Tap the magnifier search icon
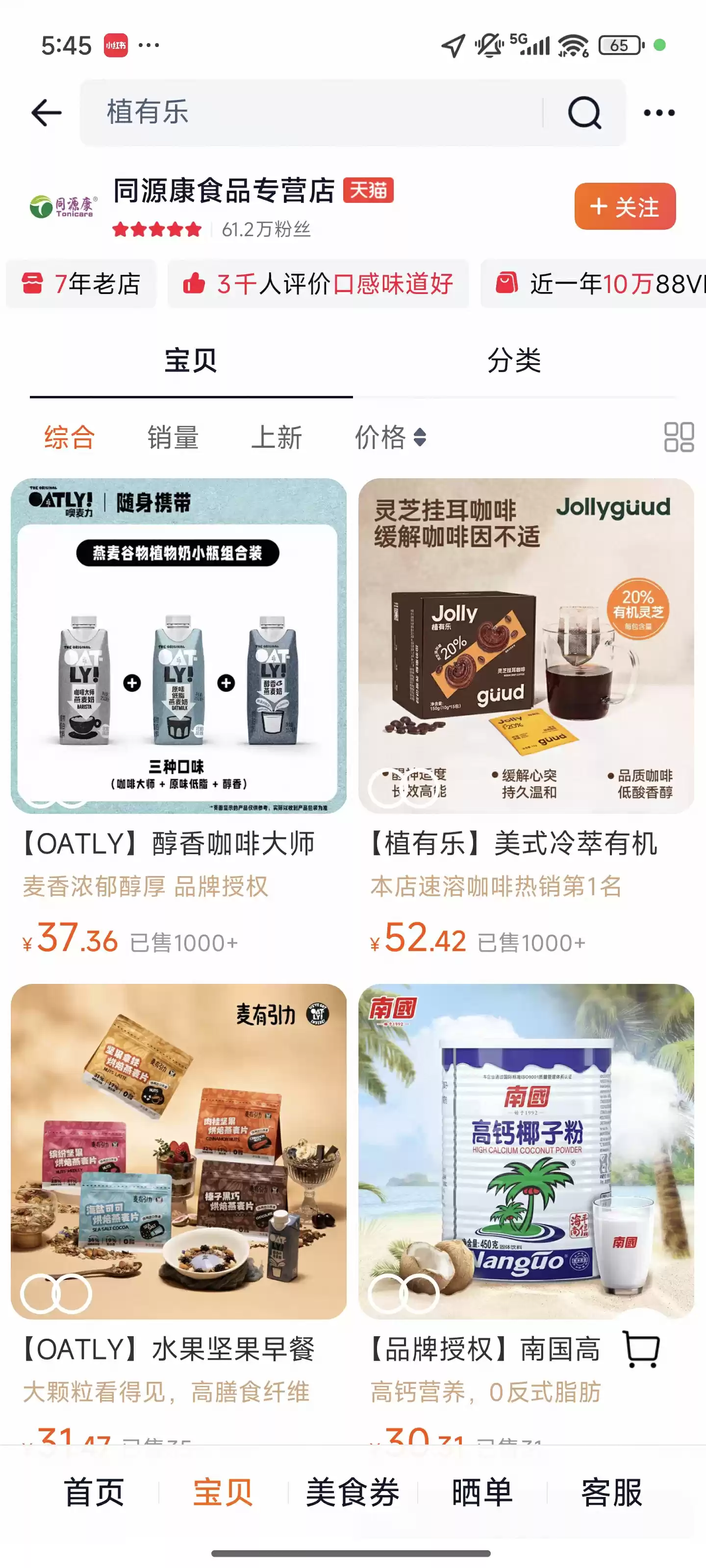This screenshot has width=706, height=1568. click(584, 113)
